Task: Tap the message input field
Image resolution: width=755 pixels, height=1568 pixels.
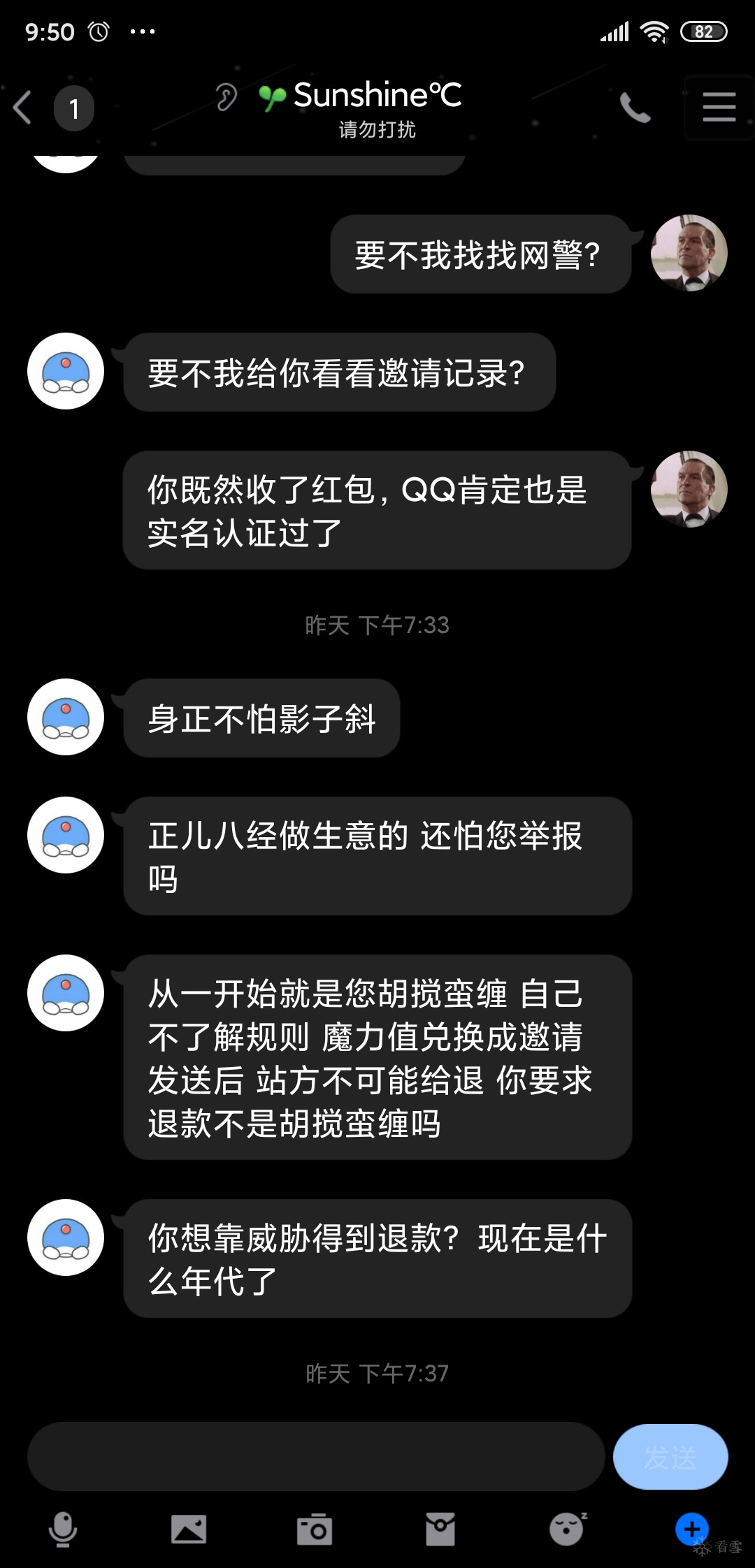Action: [x=315, y=1457]
